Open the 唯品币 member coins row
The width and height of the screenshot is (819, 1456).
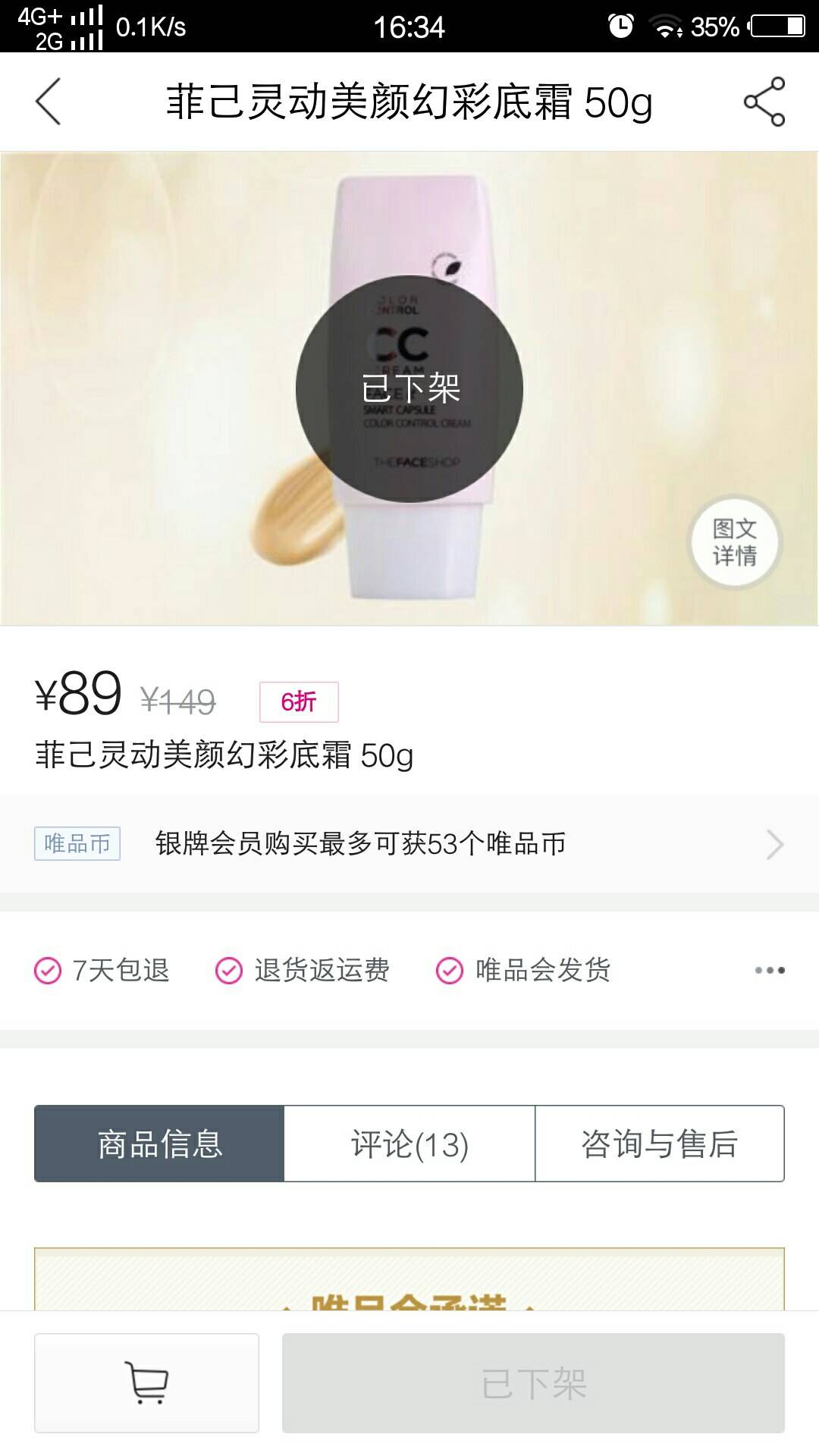click(409, 844)
